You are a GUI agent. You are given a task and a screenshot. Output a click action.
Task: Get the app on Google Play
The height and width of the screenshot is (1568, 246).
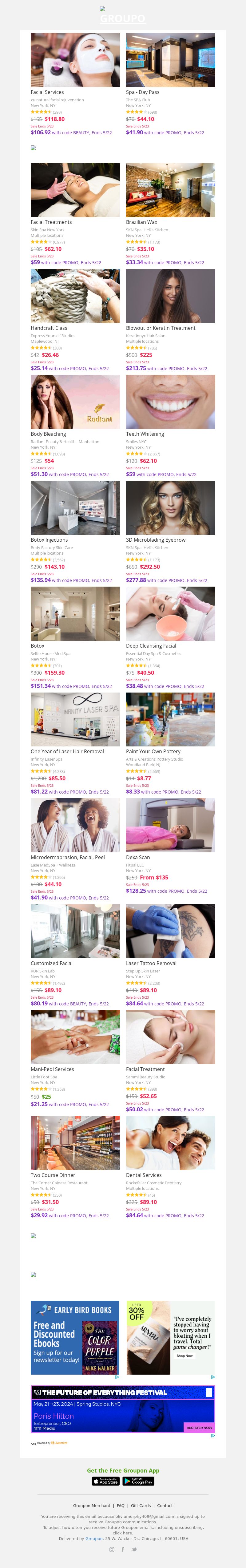[x=138, y=1481]
